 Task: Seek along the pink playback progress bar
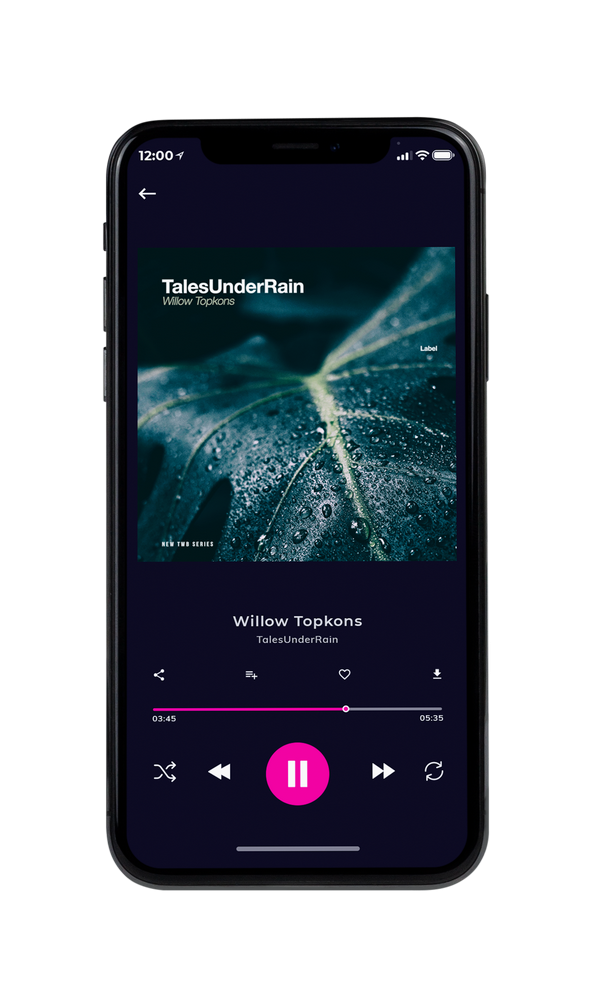point(297,709)
